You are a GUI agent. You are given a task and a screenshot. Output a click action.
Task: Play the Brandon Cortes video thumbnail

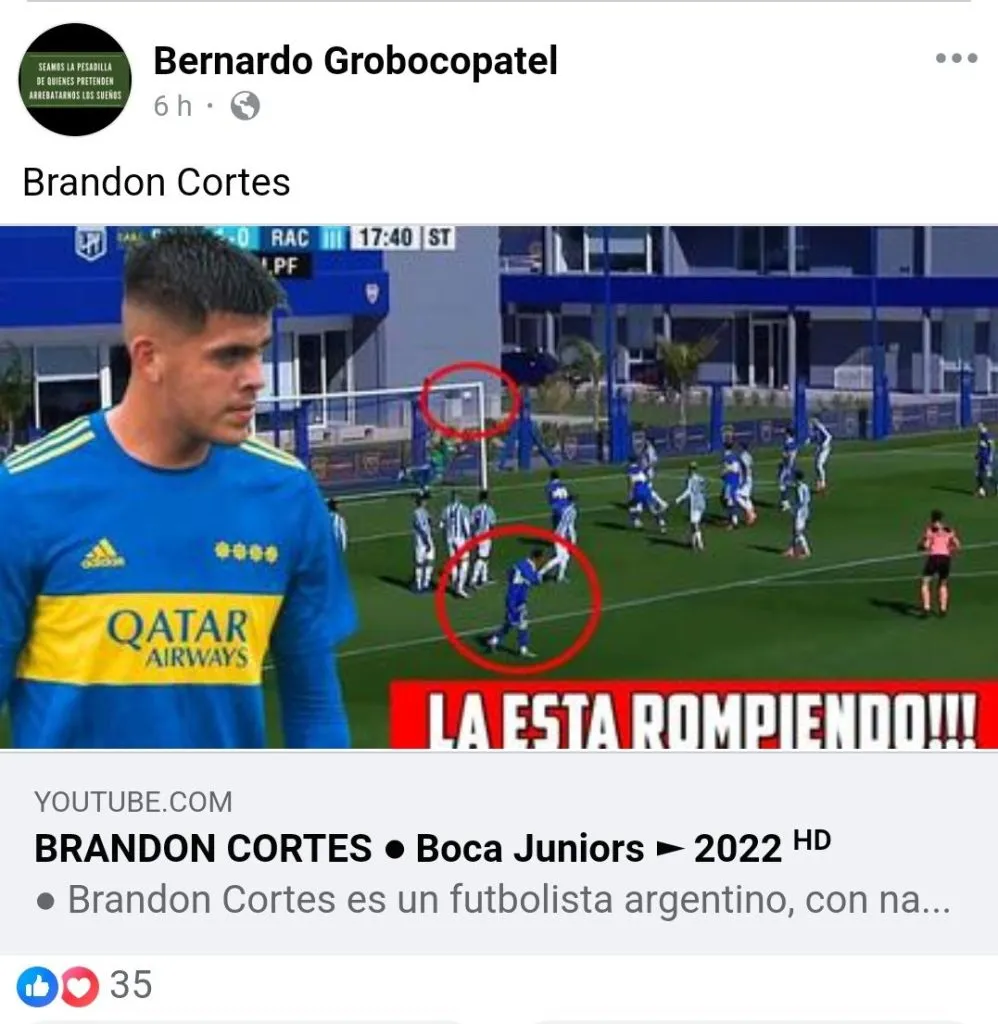pyautogui.click(x=499, y=485)
